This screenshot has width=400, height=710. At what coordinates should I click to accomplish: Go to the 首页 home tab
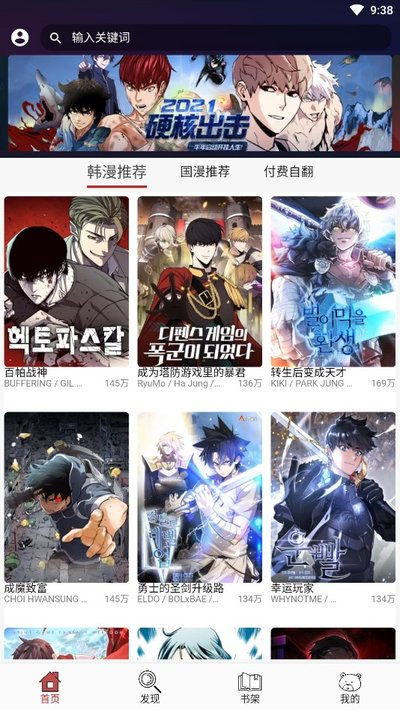(50, 687)
